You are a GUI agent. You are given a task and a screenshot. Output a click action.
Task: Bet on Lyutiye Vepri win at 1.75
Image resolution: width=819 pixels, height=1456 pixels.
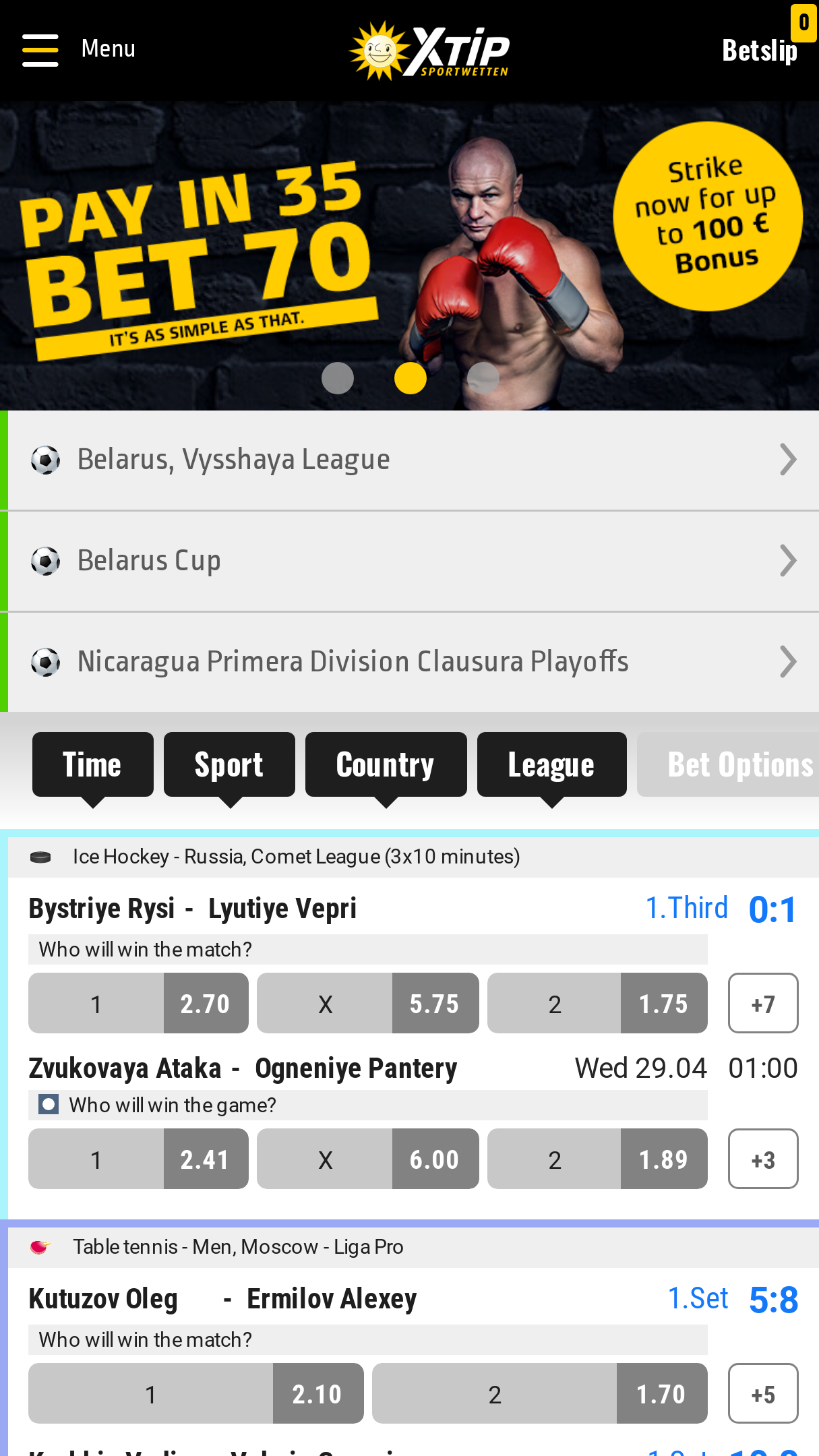[x=597, y=1003]
